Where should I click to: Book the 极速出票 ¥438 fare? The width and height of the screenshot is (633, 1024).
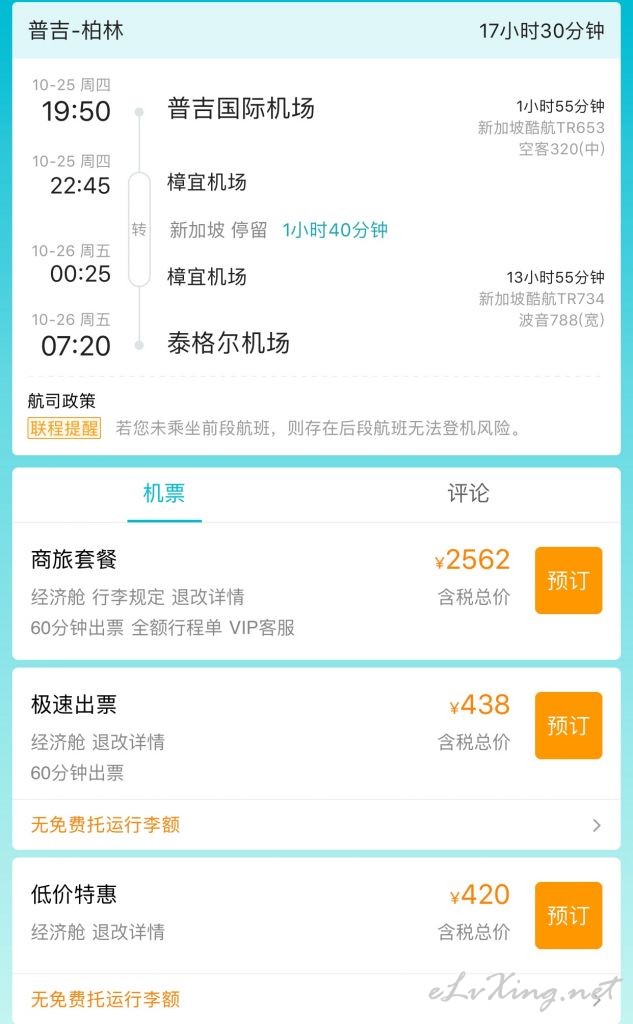coord(568,725)
